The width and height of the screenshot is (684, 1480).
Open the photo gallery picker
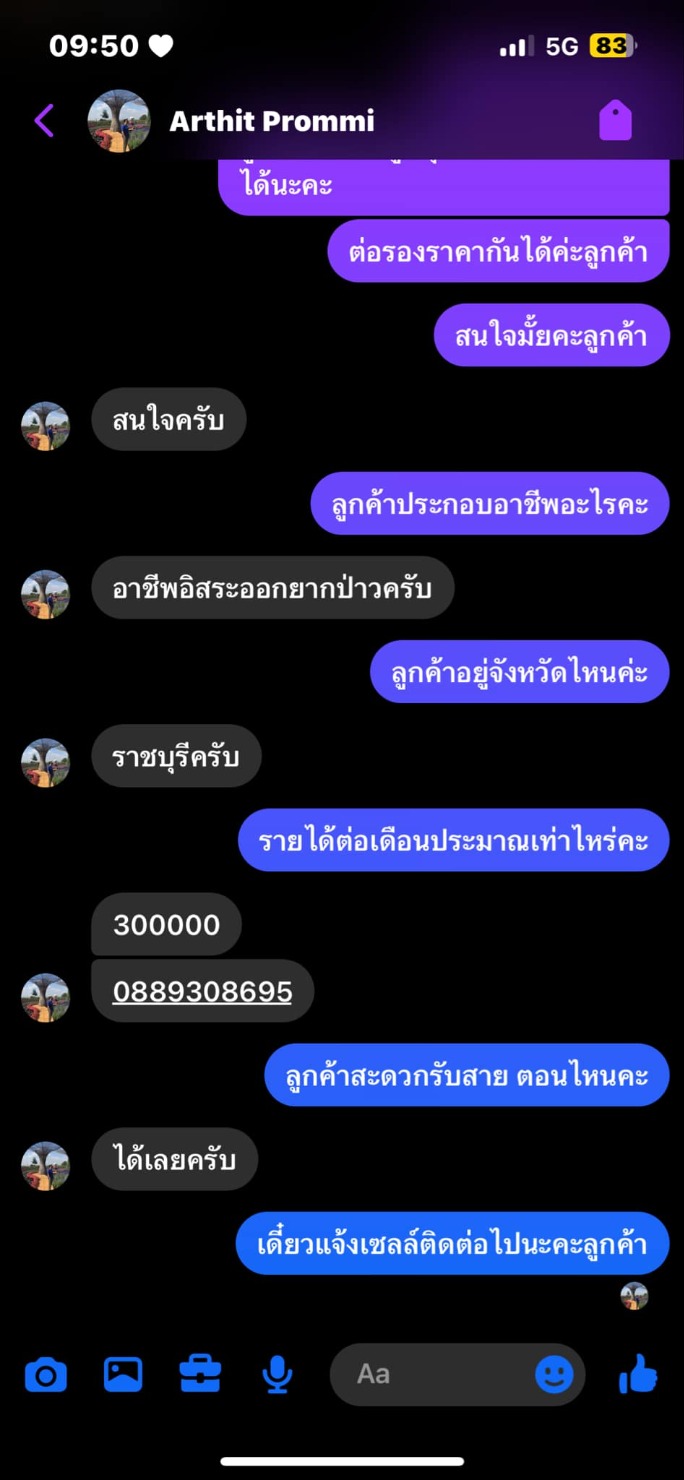123,1374
